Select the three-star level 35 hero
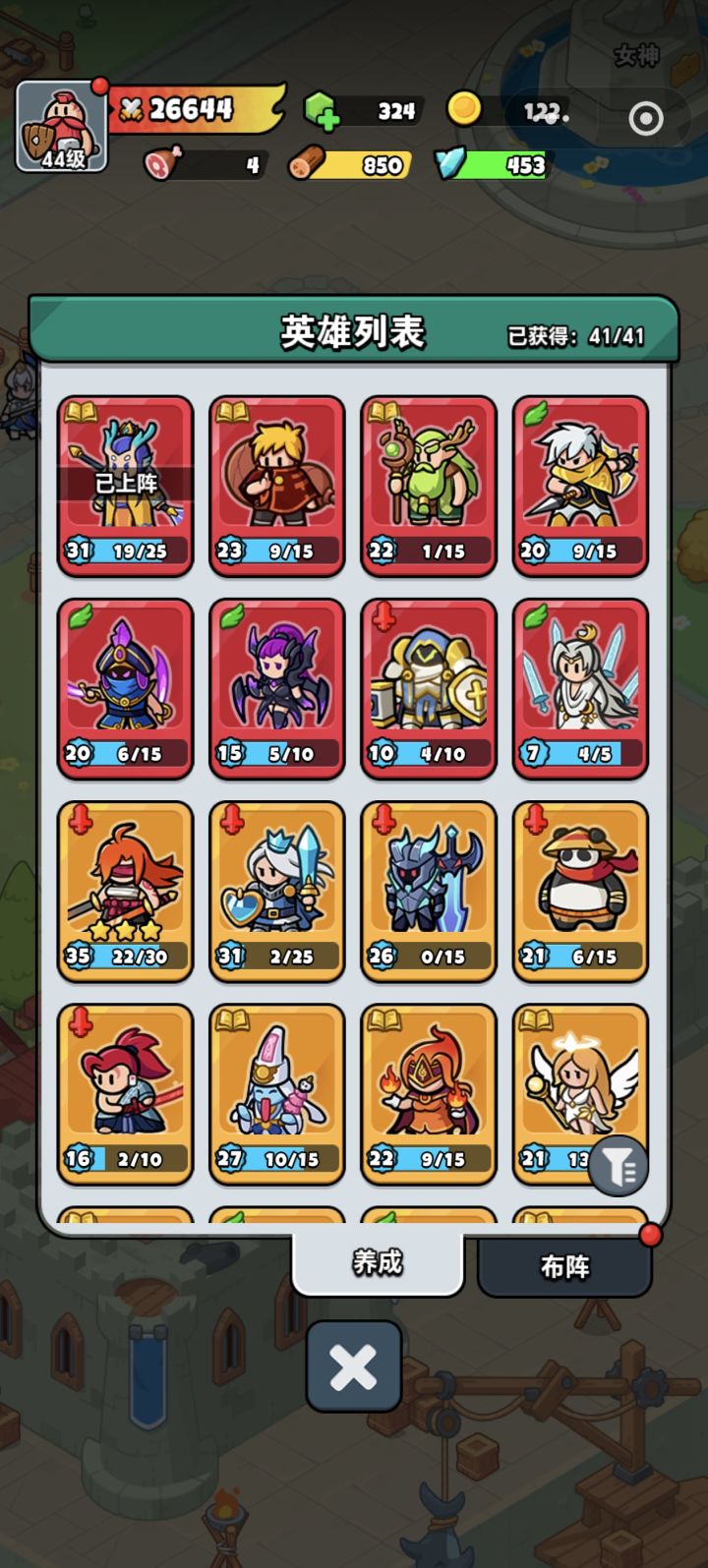The height and width of the screenshot is (1568, 708). 125,887
